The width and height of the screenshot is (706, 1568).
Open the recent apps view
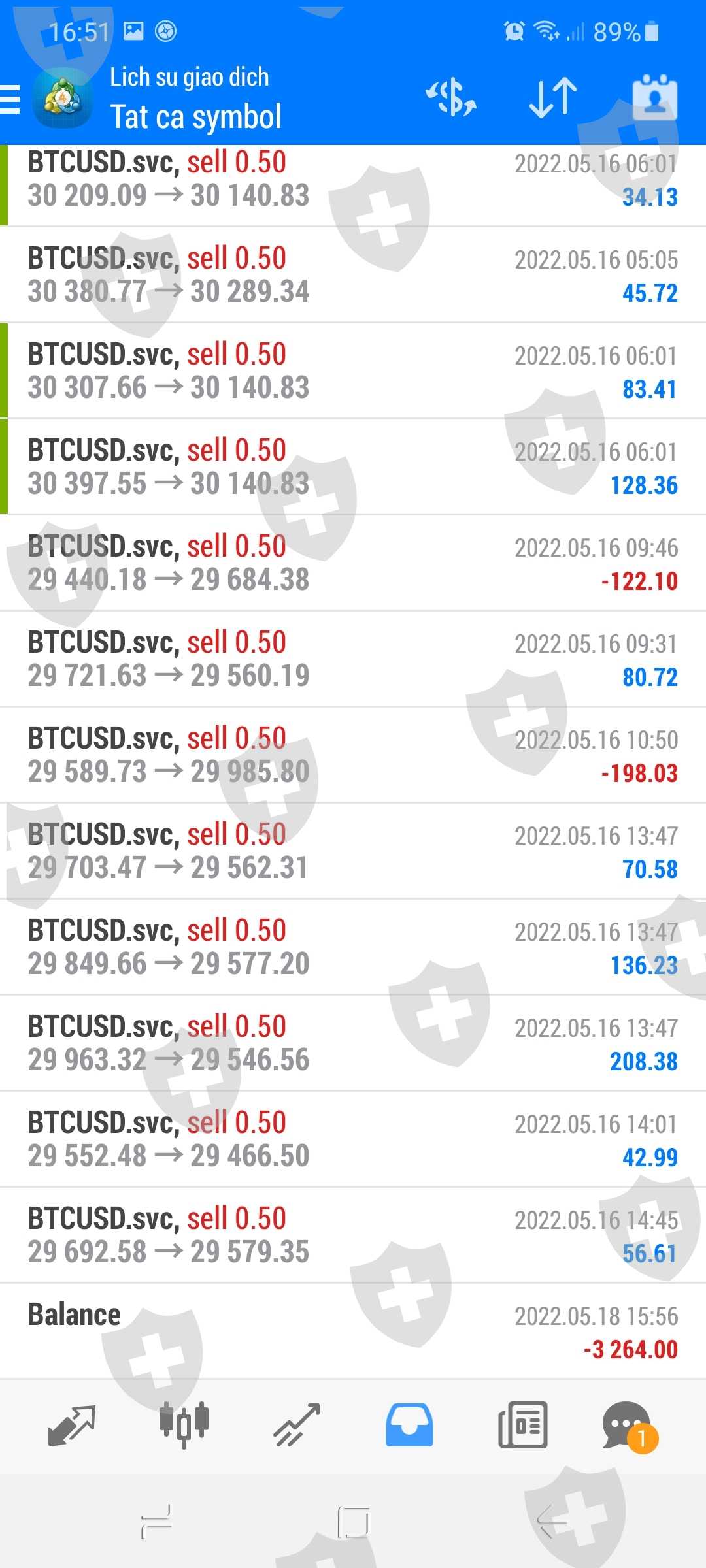[156, 1522]
